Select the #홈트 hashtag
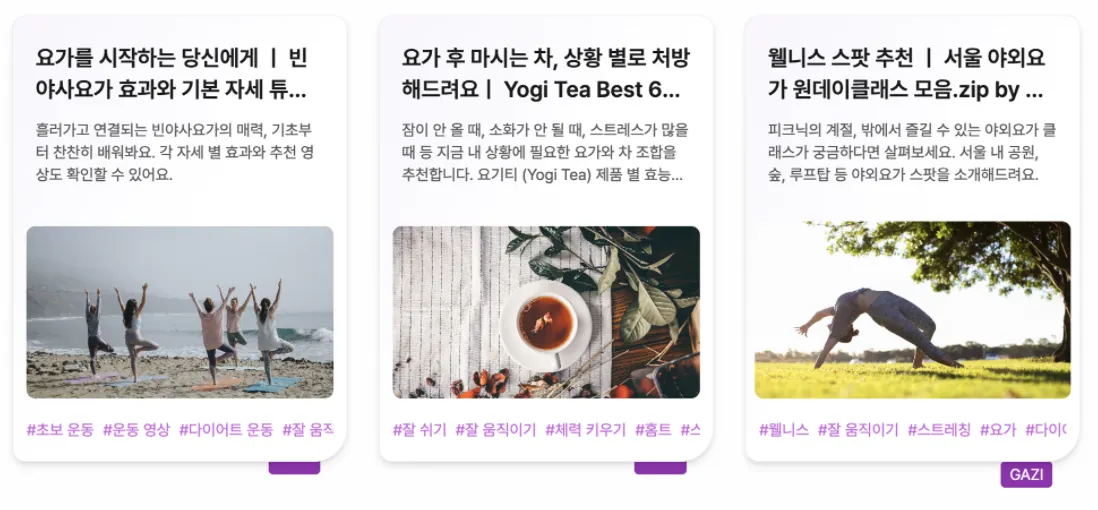 [653, 430]
